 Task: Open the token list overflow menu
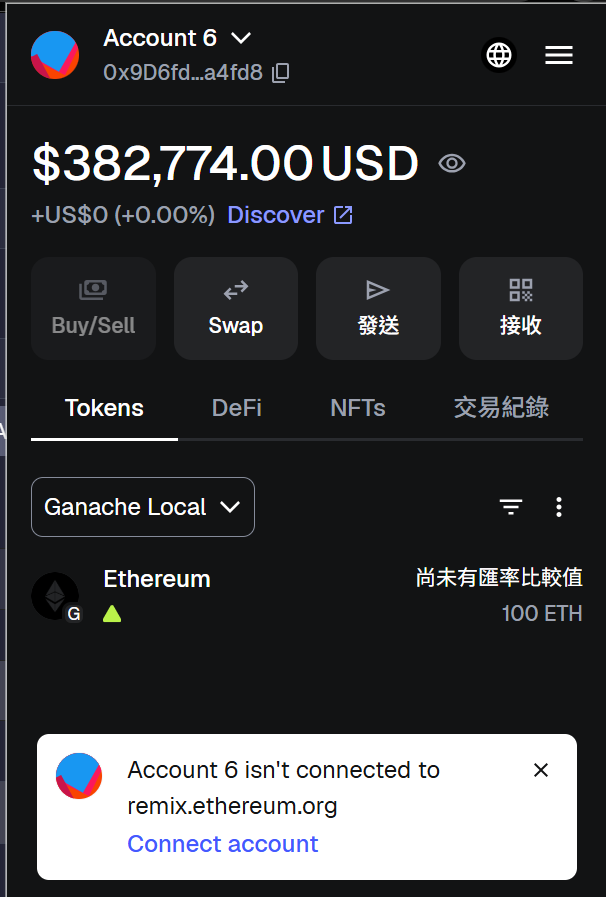[x=559, y=507]
